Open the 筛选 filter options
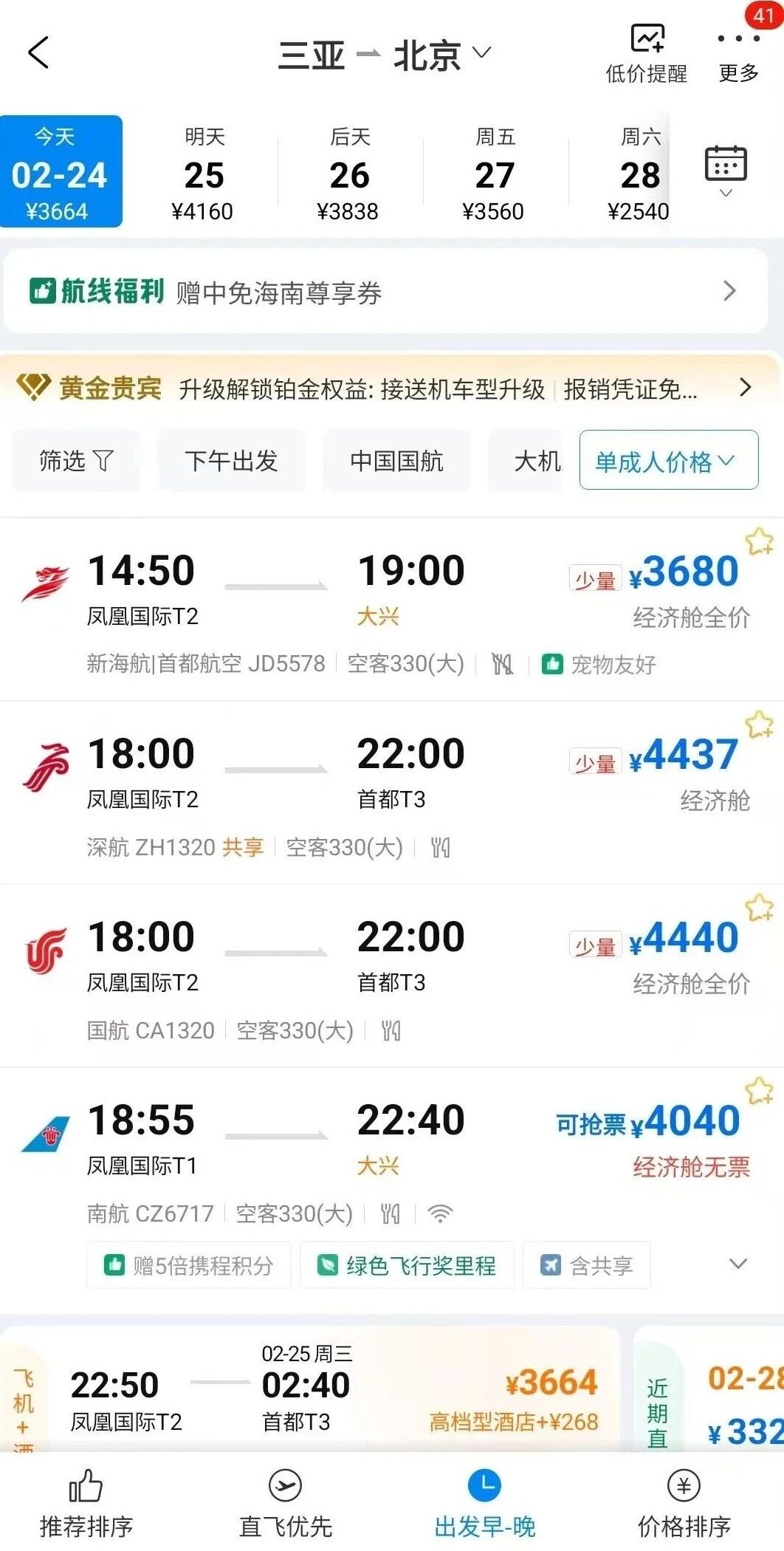Viewport: 784px width, 1551px height. (x=75, y=461)
